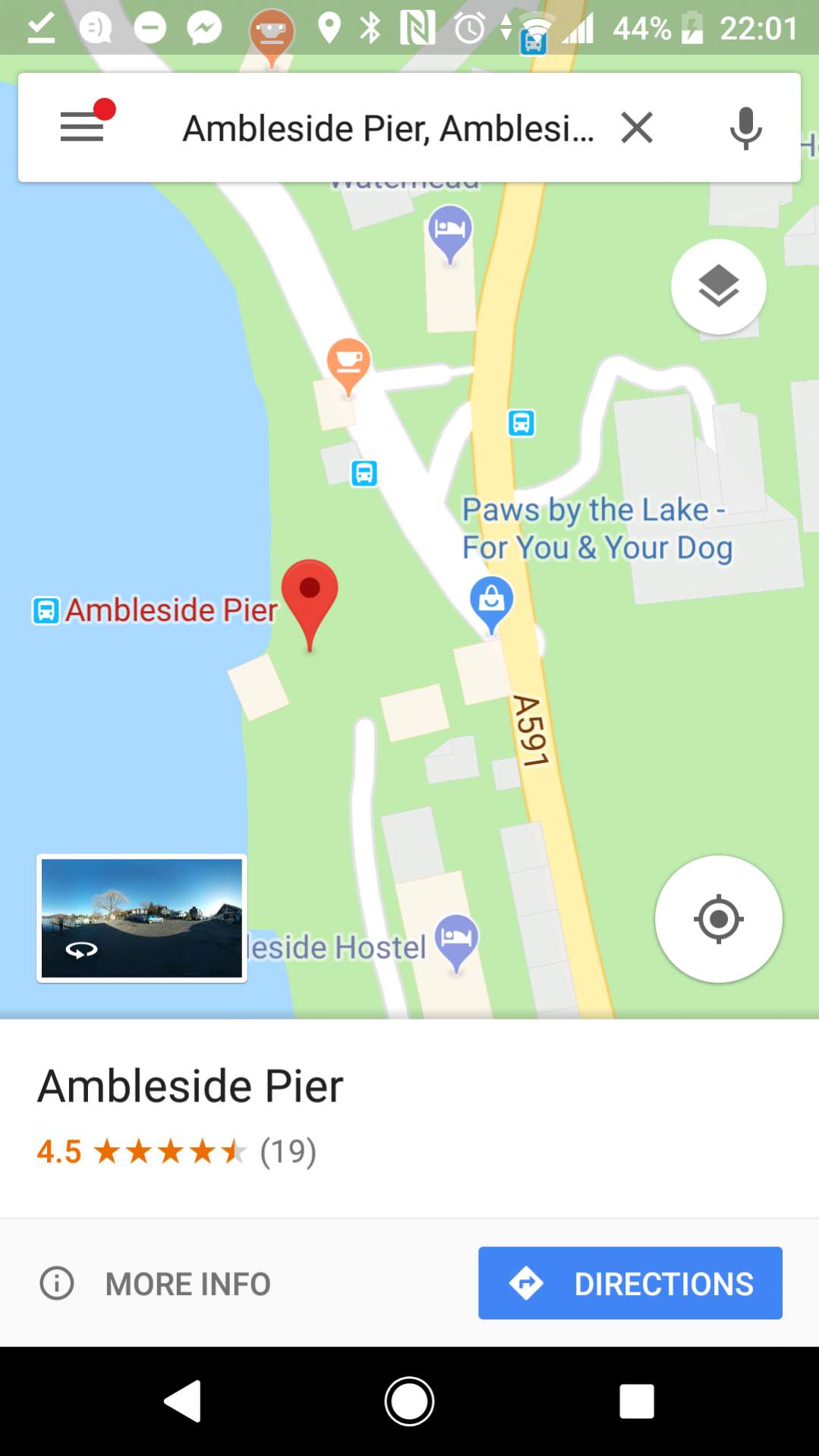Go back with the system back button
The image size is (819, 1456).
point(182,1401)
